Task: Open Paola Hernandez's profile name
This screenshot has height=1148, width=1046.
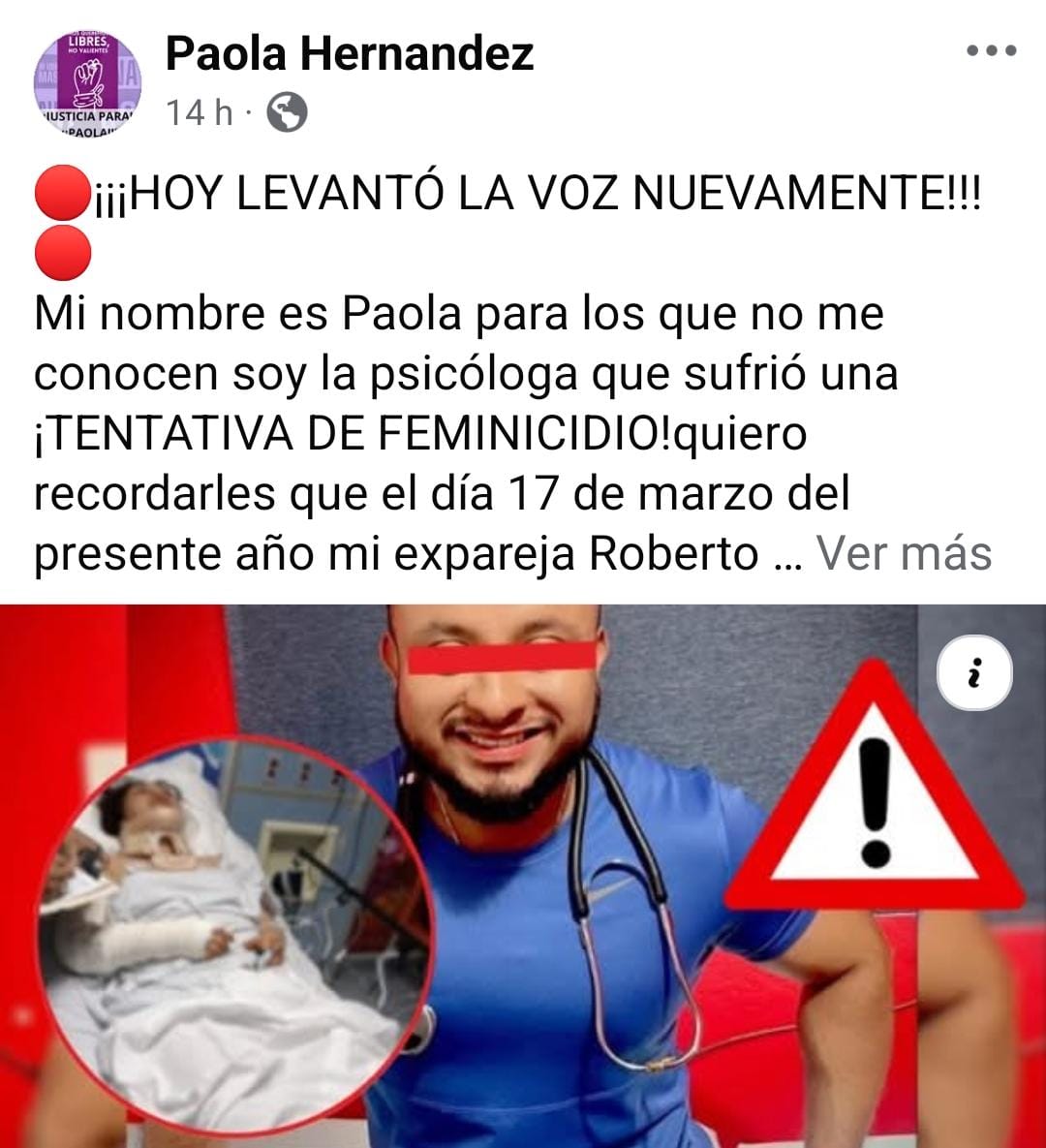Action: [349, 53]
